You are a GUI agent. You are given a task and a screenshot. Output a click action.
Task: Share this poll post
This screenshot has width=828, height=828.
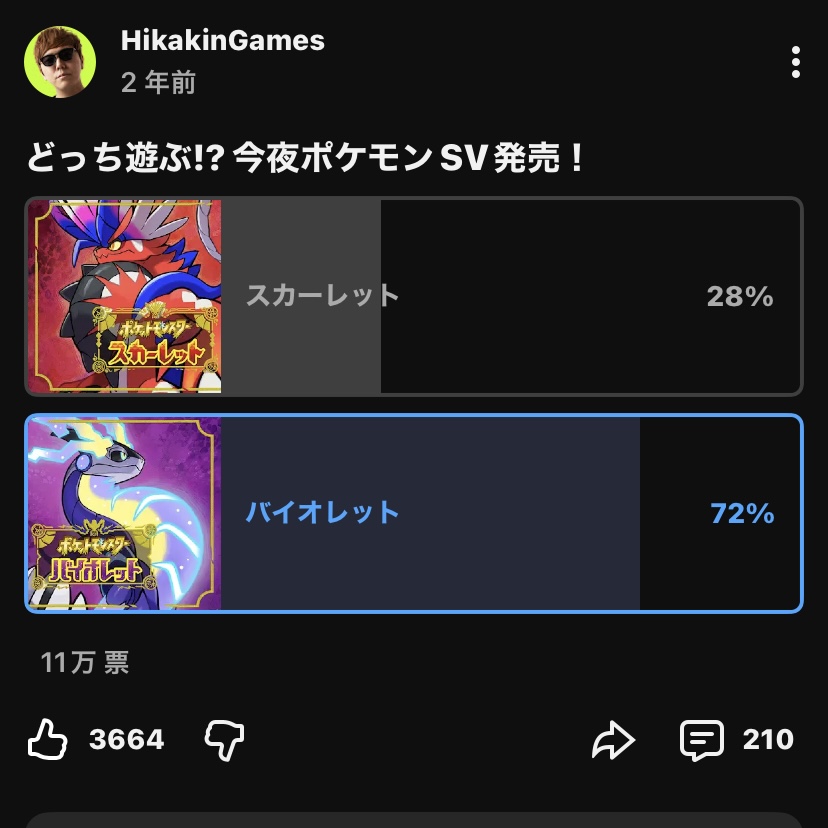[613, 740]
